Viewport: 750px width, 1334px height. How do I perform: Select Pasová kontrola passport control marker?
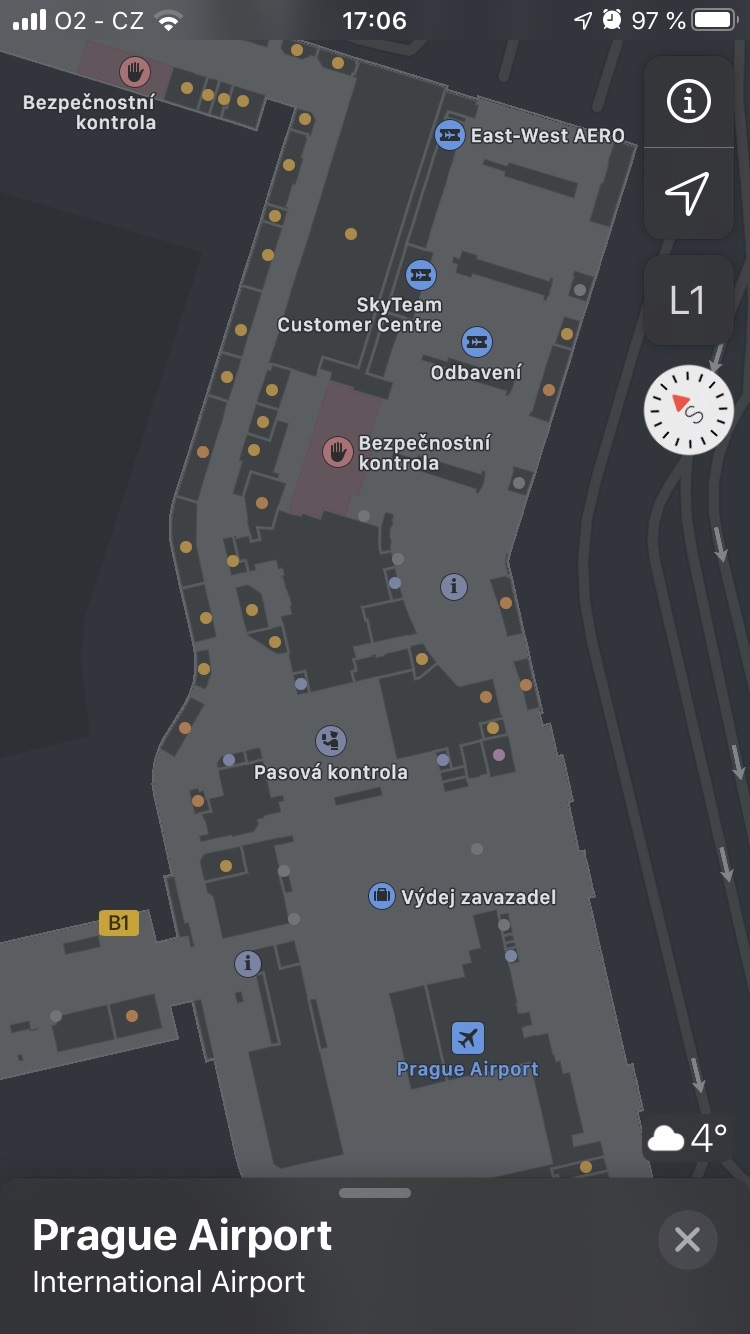[331, 741]
